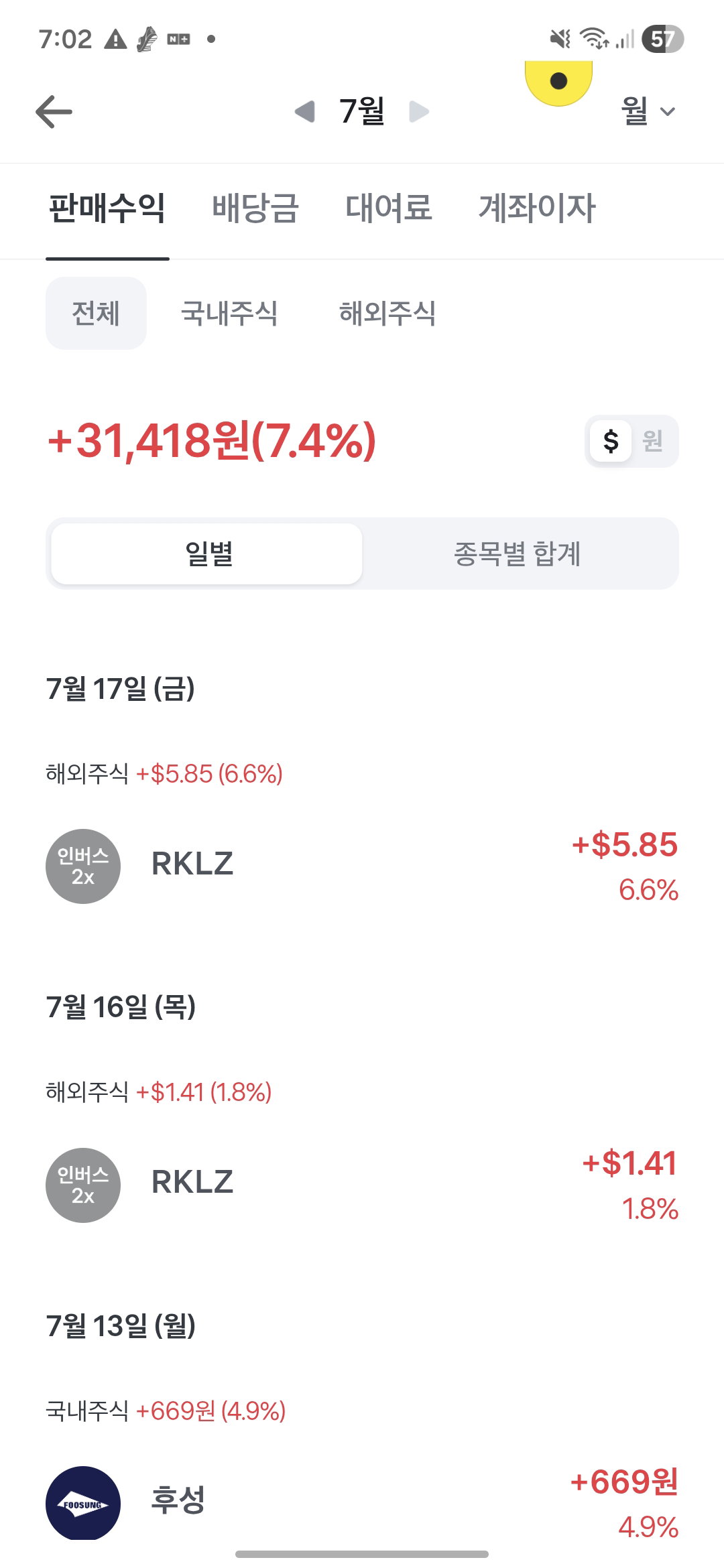Go to the next month after 7월
Image resolution: width=724 pixels, height=1568 pixels.
(x=418, y=111)
